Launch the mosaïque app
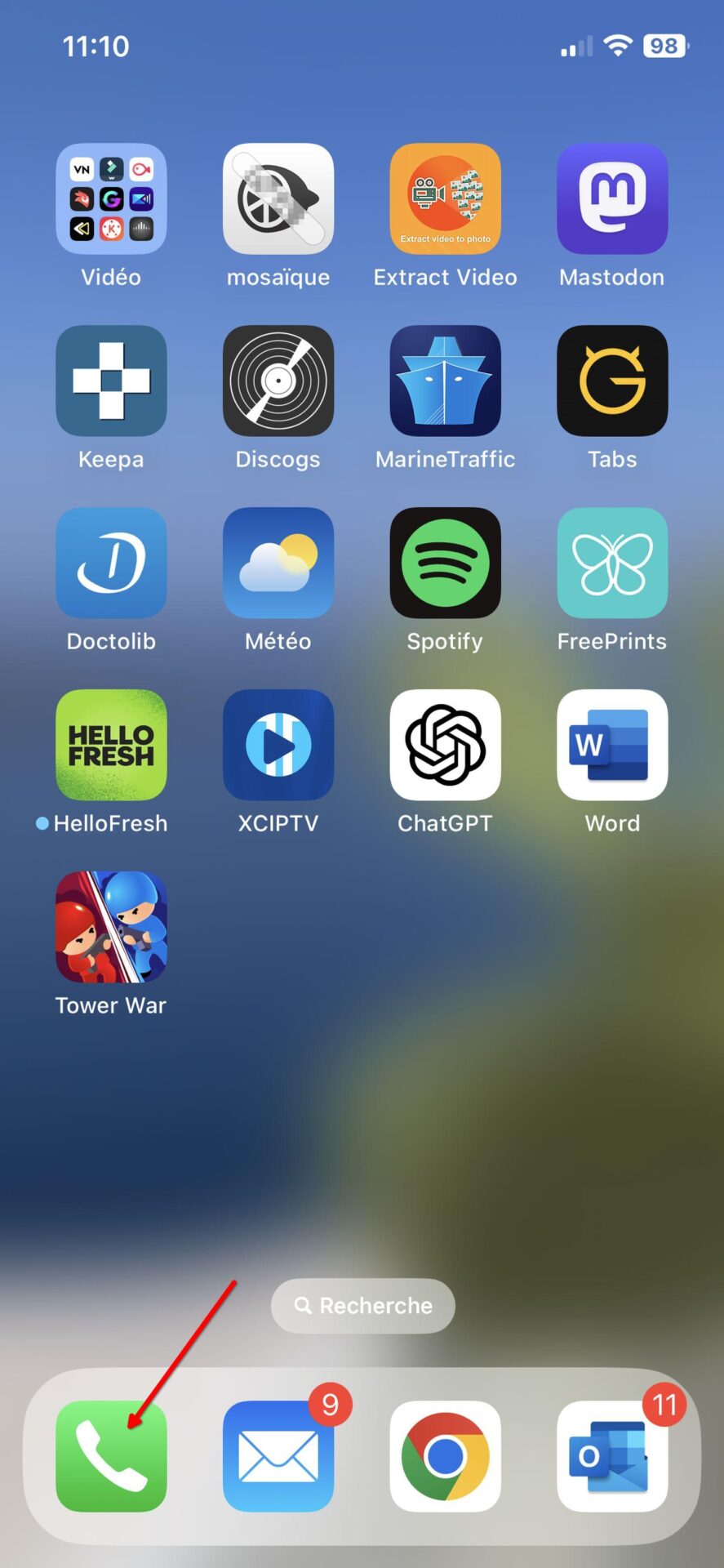The image size is (724, 1568). [x=278, y=198]
